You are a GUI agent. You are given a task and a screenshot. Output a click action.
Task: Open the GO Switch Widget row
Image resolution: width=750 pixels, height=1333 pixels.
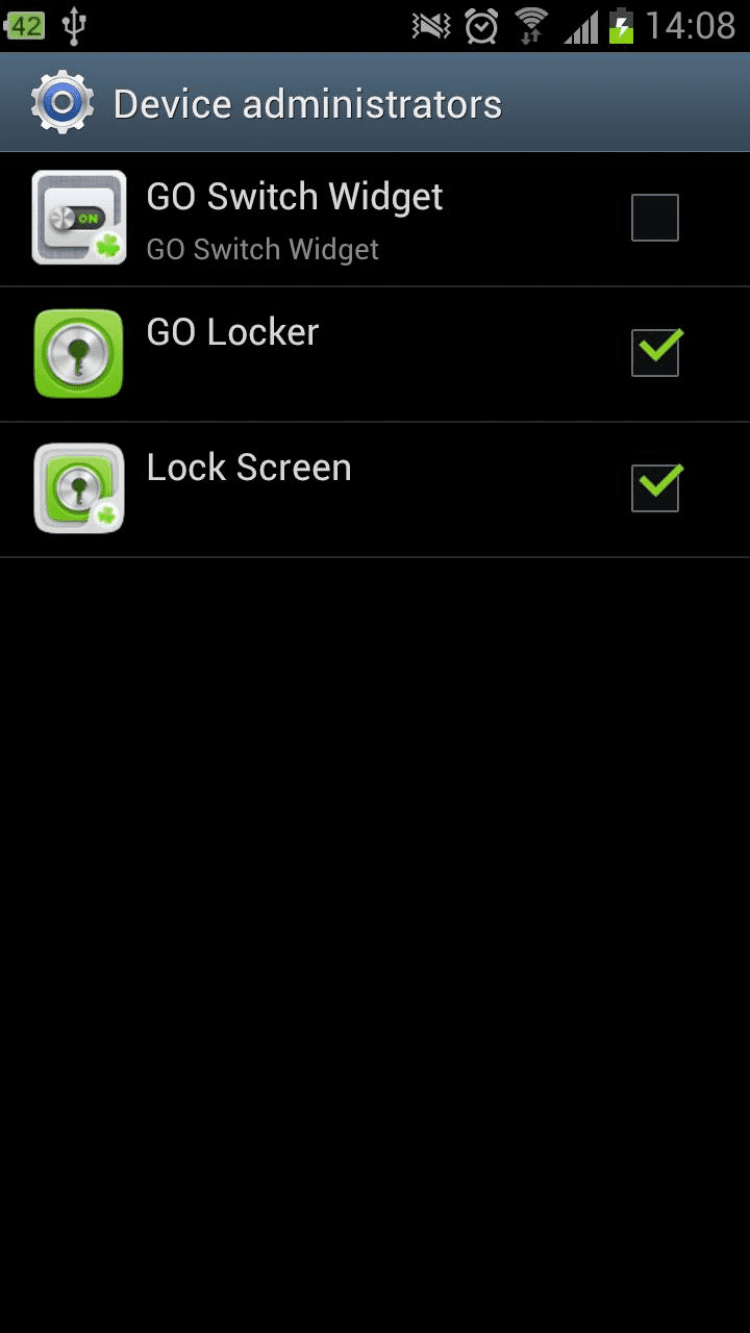[x=295, y=219]
